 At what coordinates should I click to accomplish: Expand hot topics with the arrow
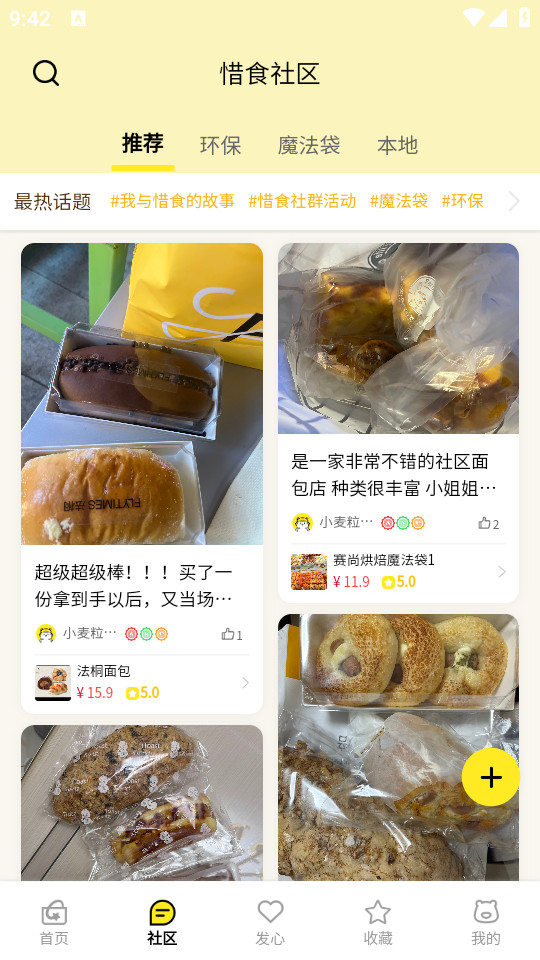pyautogui.click(x=514, y=201)
